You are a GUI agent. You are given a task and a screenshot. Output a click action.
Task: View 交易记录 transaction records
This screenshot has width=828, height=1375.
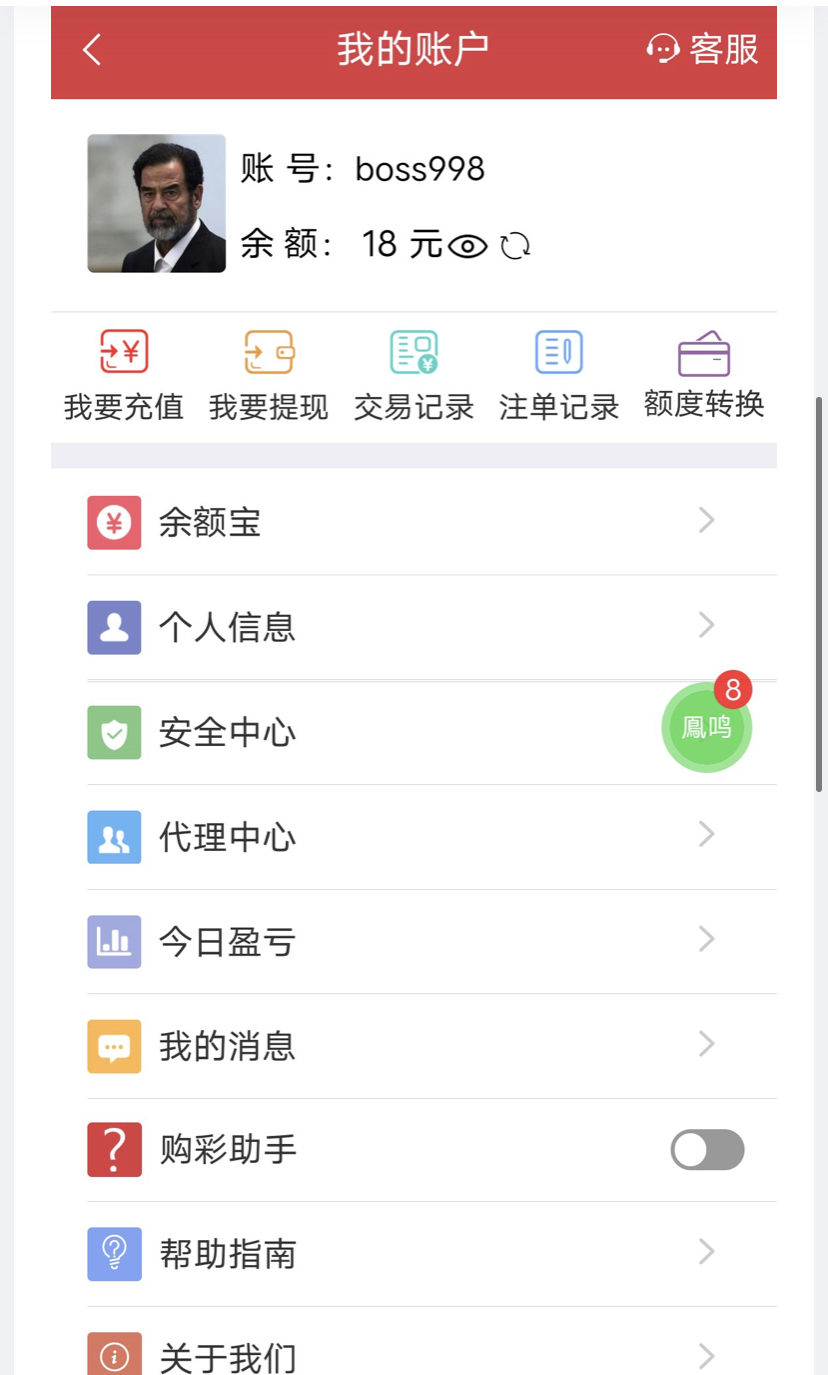pyautogui.click(x=414, y=376)
